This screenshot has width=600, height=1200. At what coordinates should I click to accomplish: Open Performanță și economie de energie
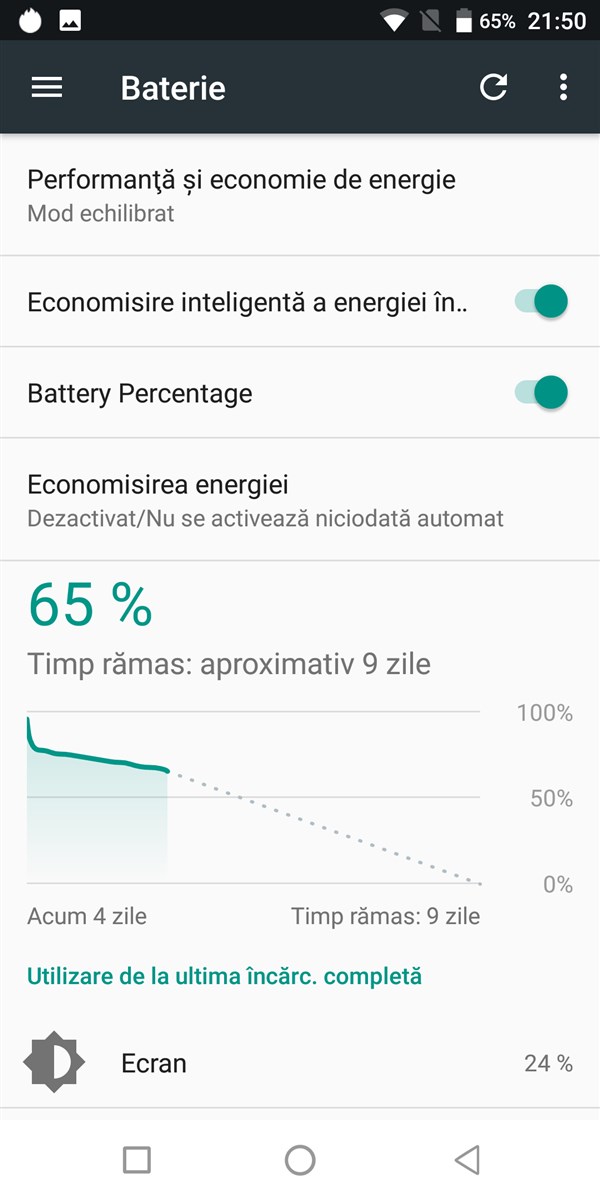tap(240, 195)
